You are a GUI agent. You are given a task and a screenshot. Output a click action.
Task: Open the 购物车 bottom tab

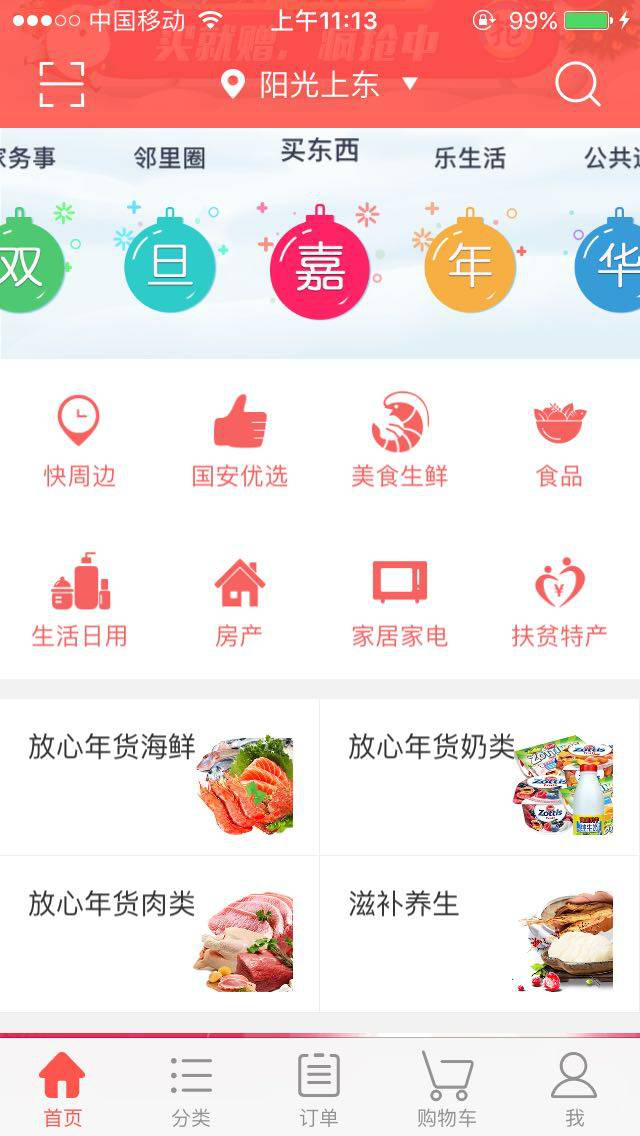447,1090
